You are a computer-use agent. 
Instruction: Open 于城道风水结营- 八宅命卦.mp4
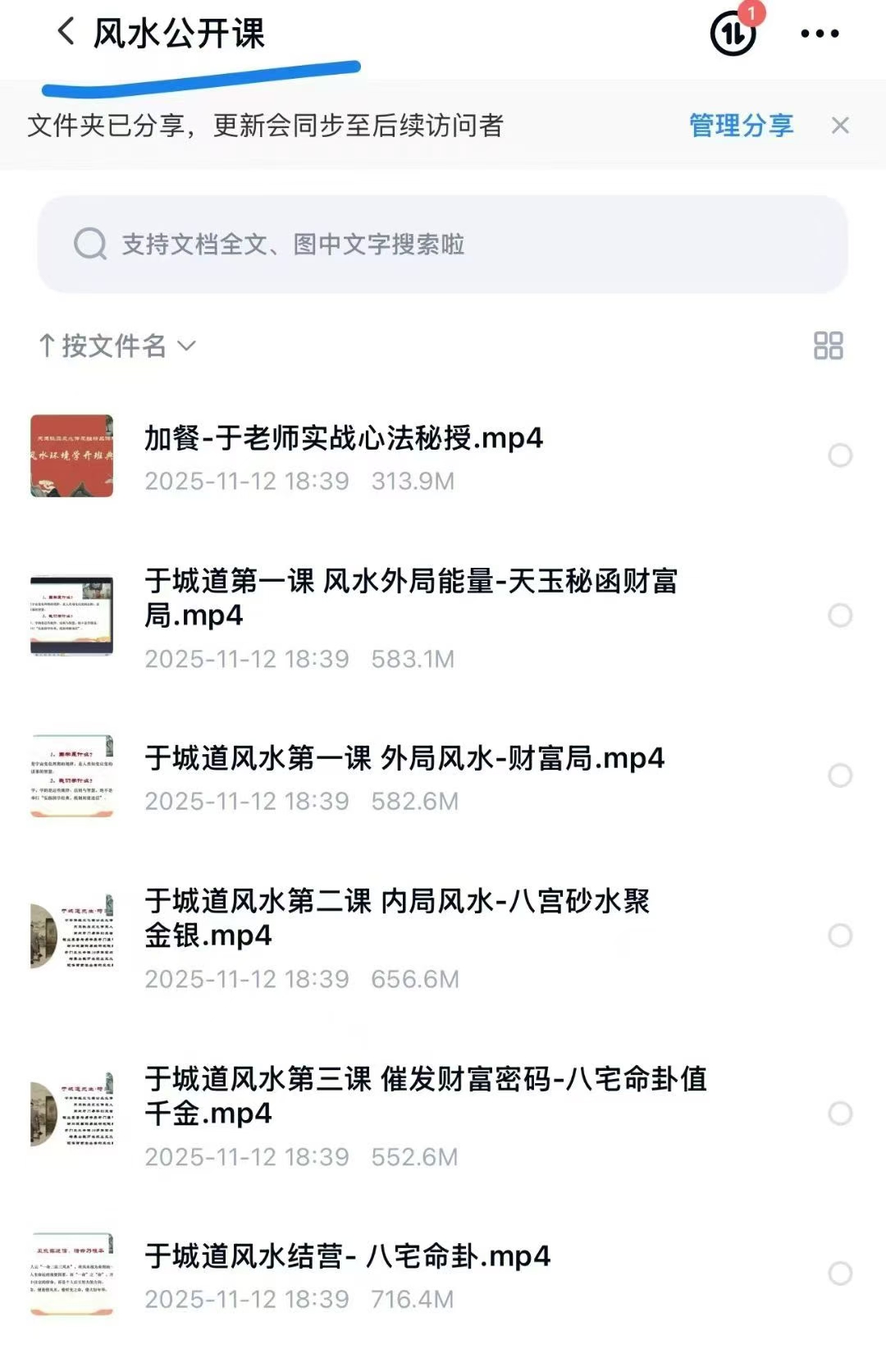tap(347, 1256)
